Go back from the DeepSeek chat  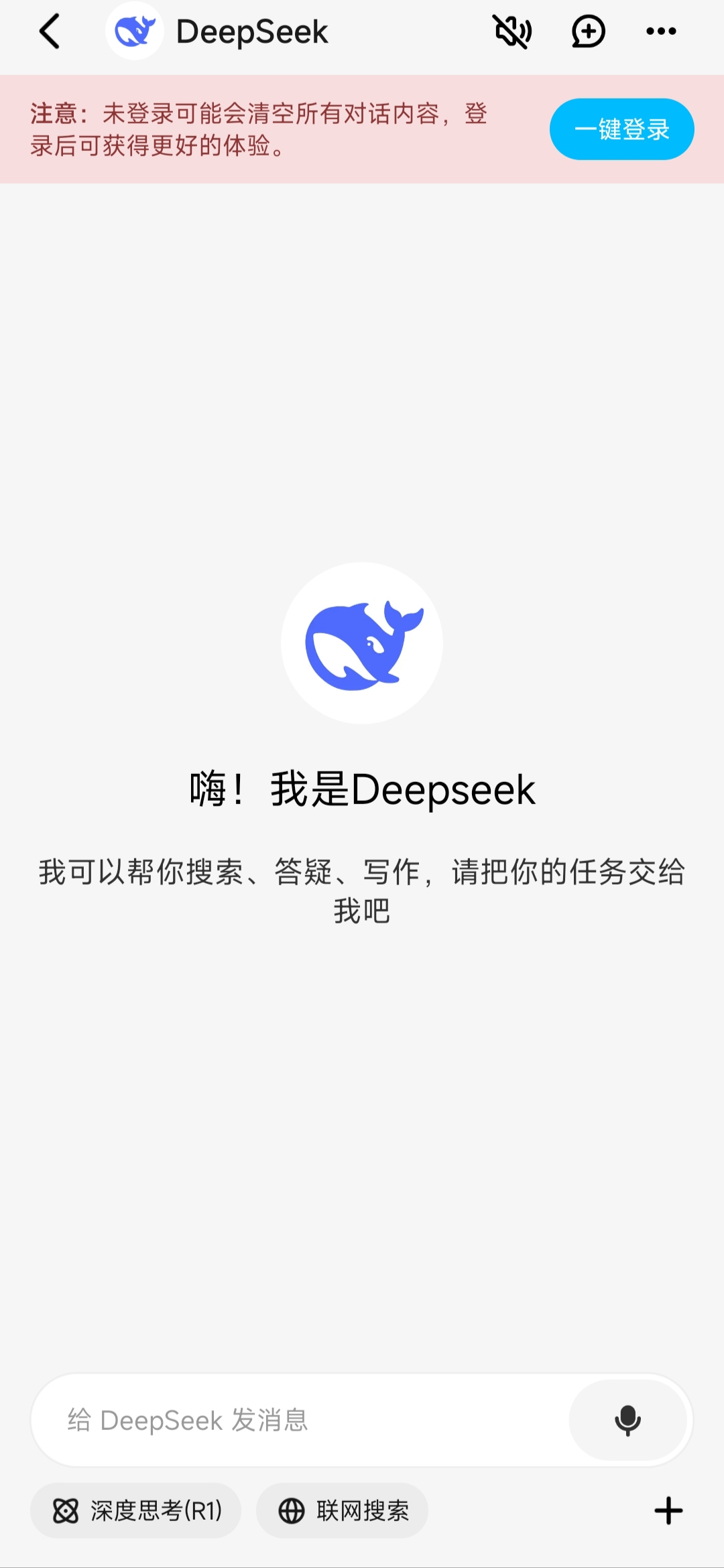pyautogui.click(x=50, y=31)
